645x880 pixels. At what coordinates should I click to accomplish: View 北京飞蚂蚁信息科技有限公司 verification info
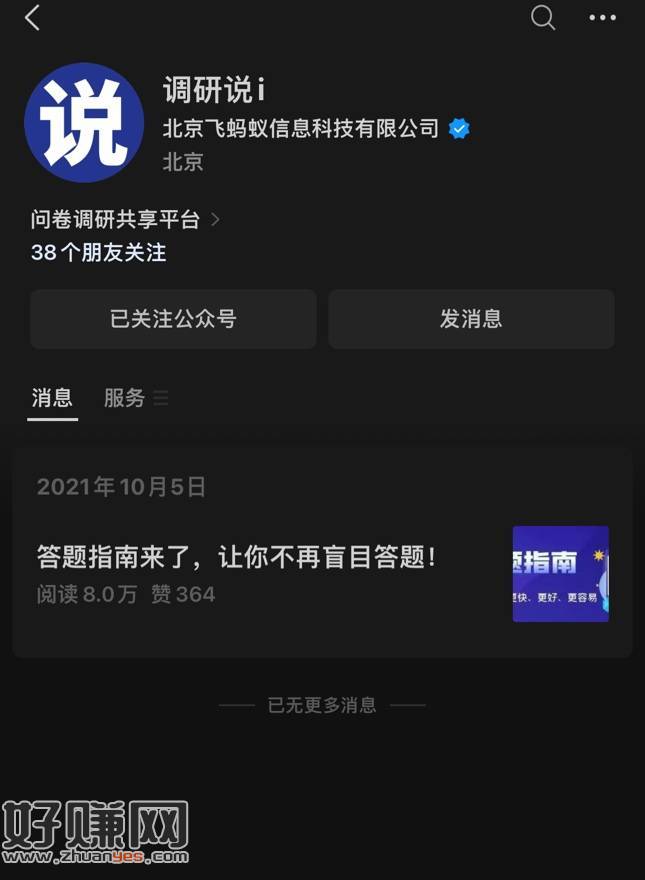click(301, 128)
